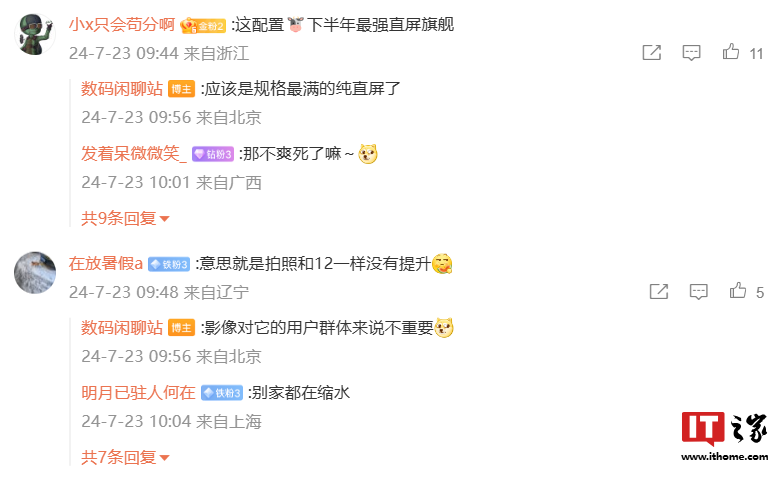Open 在放暑假a's profile name
781x479 pixels.
(x=105, y=264)
